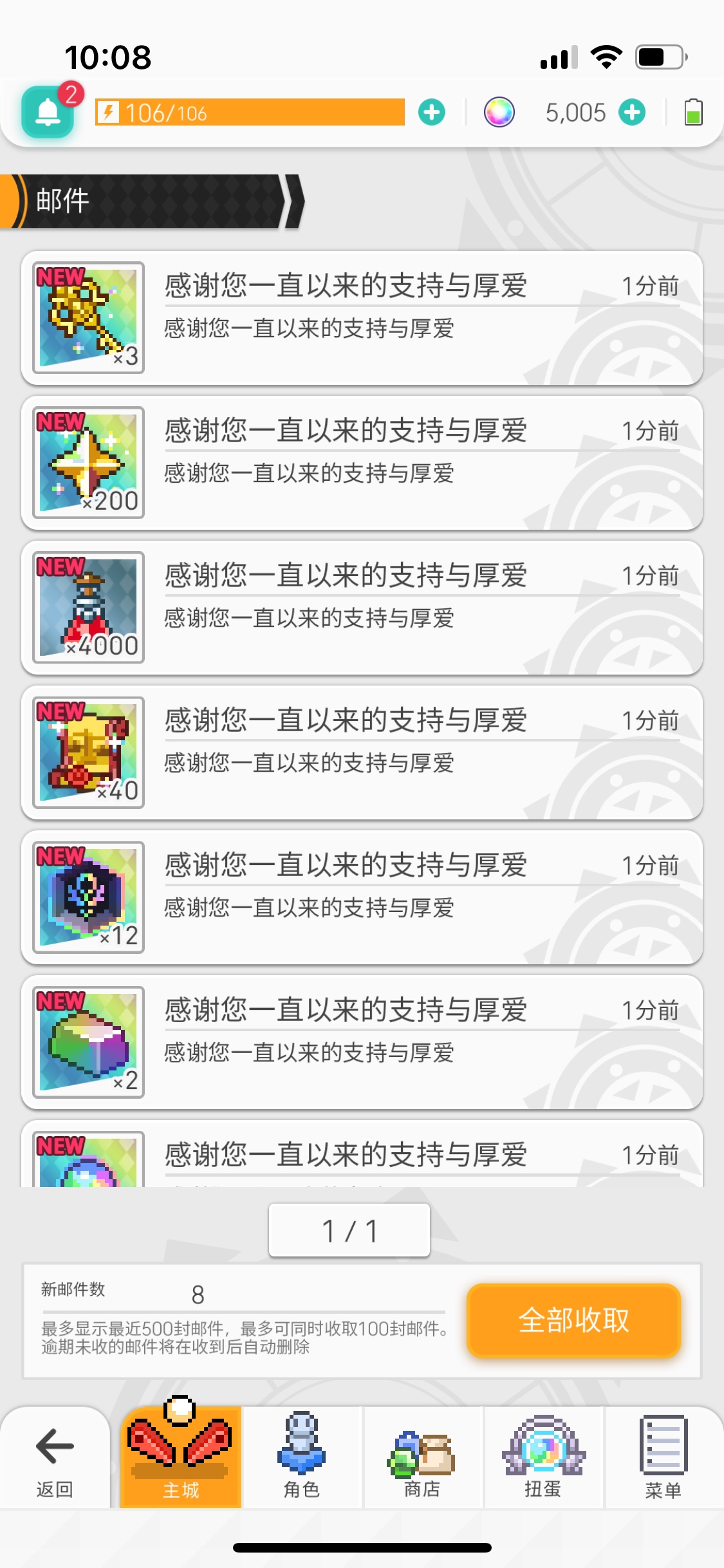Tap the plus icon beside the stamina bar
Screen dimensions: 724x1568
pyautogui.click(x=431, y=112)
